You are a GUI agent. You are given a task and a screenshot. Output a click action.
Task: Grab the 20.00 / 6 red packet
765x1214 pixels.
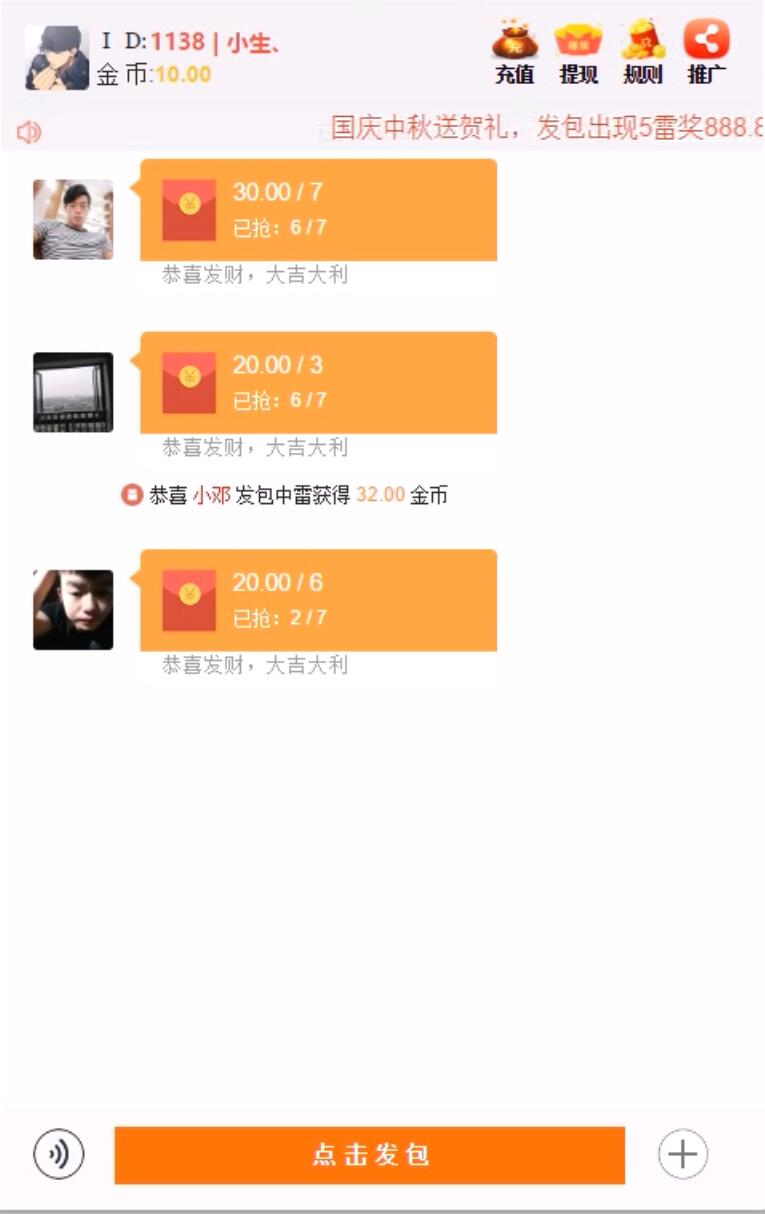318,600
